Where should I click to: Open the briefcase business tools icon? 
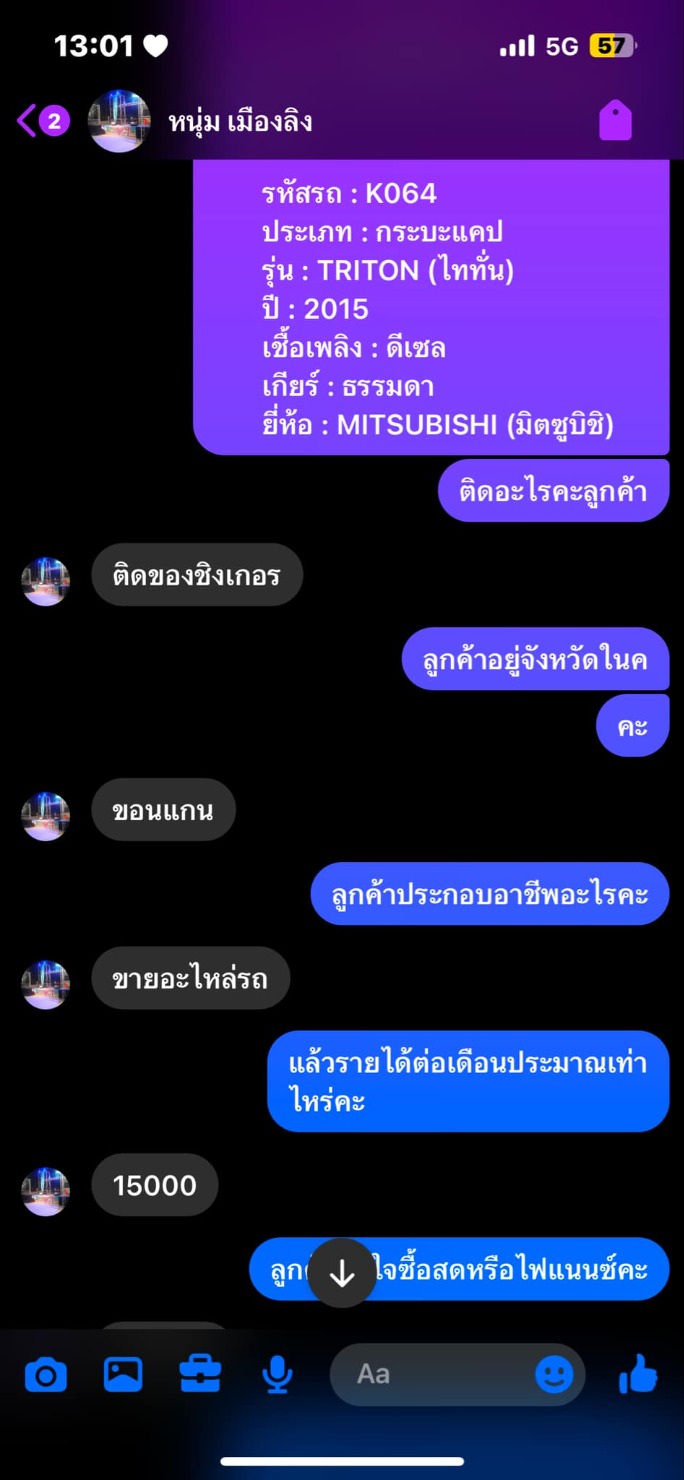pyautogui.click(x=200, y=1376)
